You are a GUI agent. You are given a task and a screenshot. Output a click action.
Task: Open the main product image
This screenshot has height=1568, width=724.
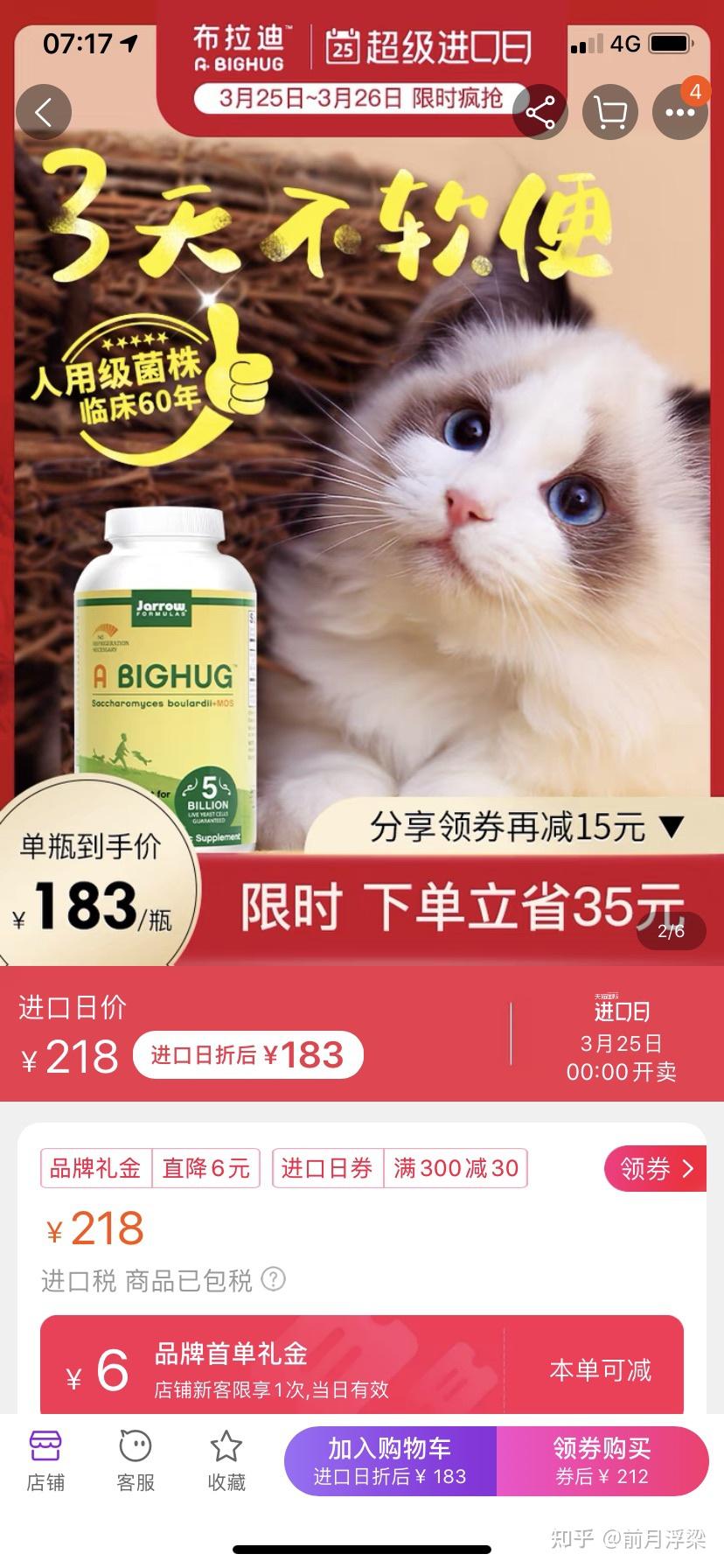[362, 525]
